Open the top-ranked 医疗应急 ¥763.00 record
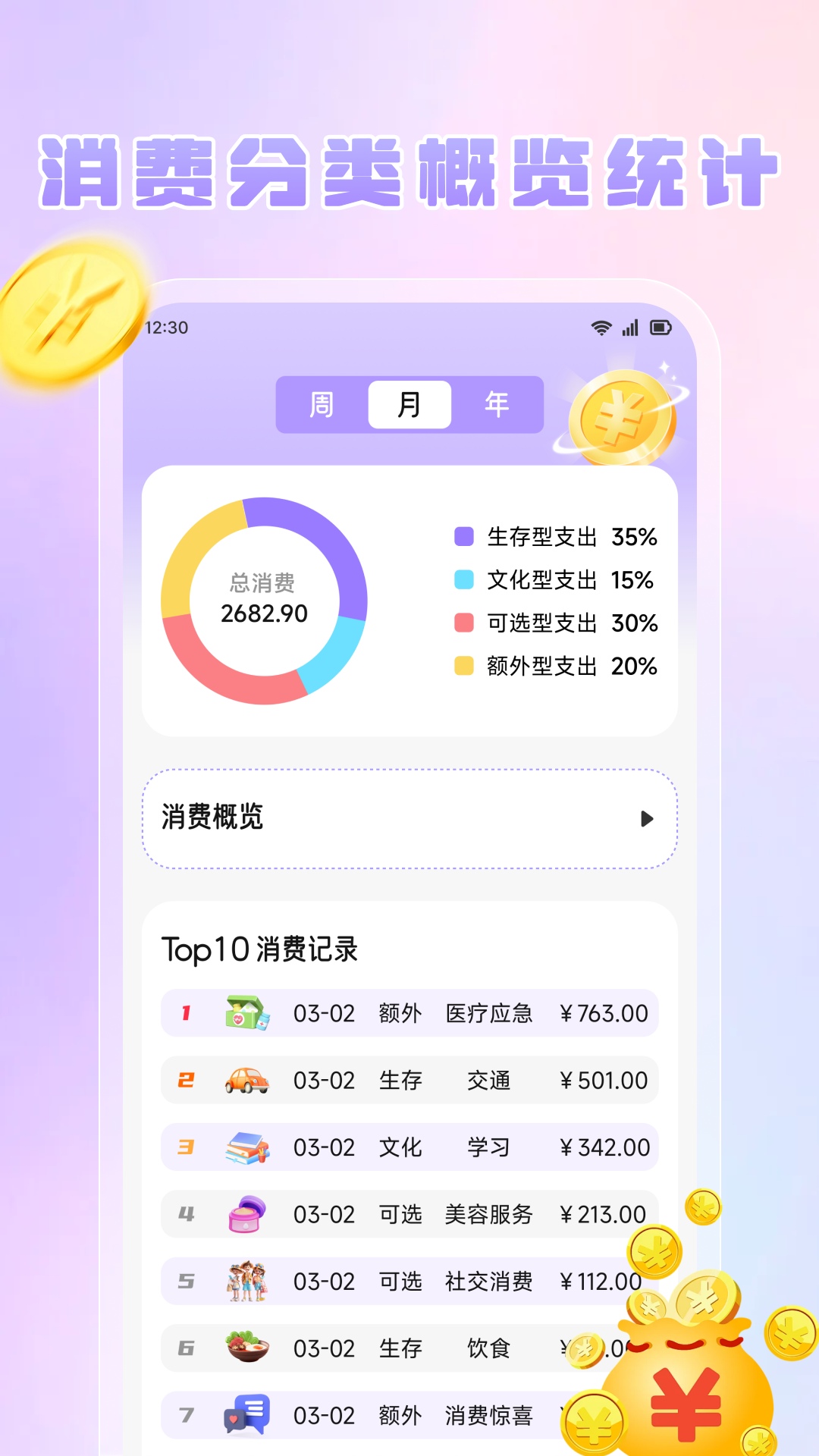 [409, 1013]
